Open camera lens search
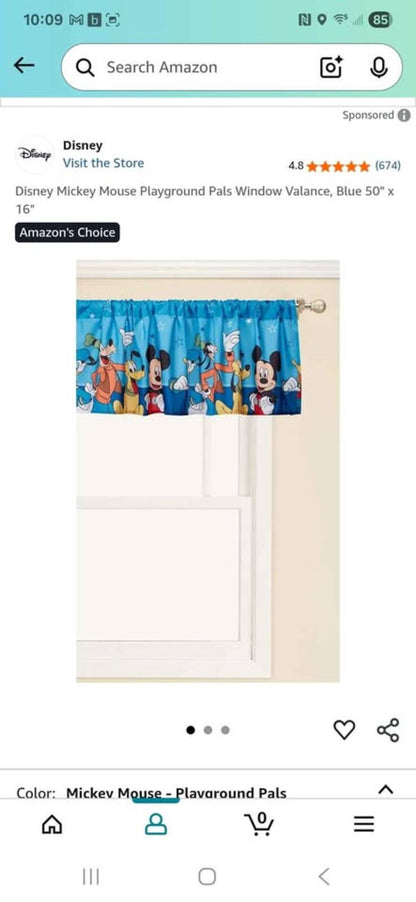 pyautogui.click(x=331, y=67)
